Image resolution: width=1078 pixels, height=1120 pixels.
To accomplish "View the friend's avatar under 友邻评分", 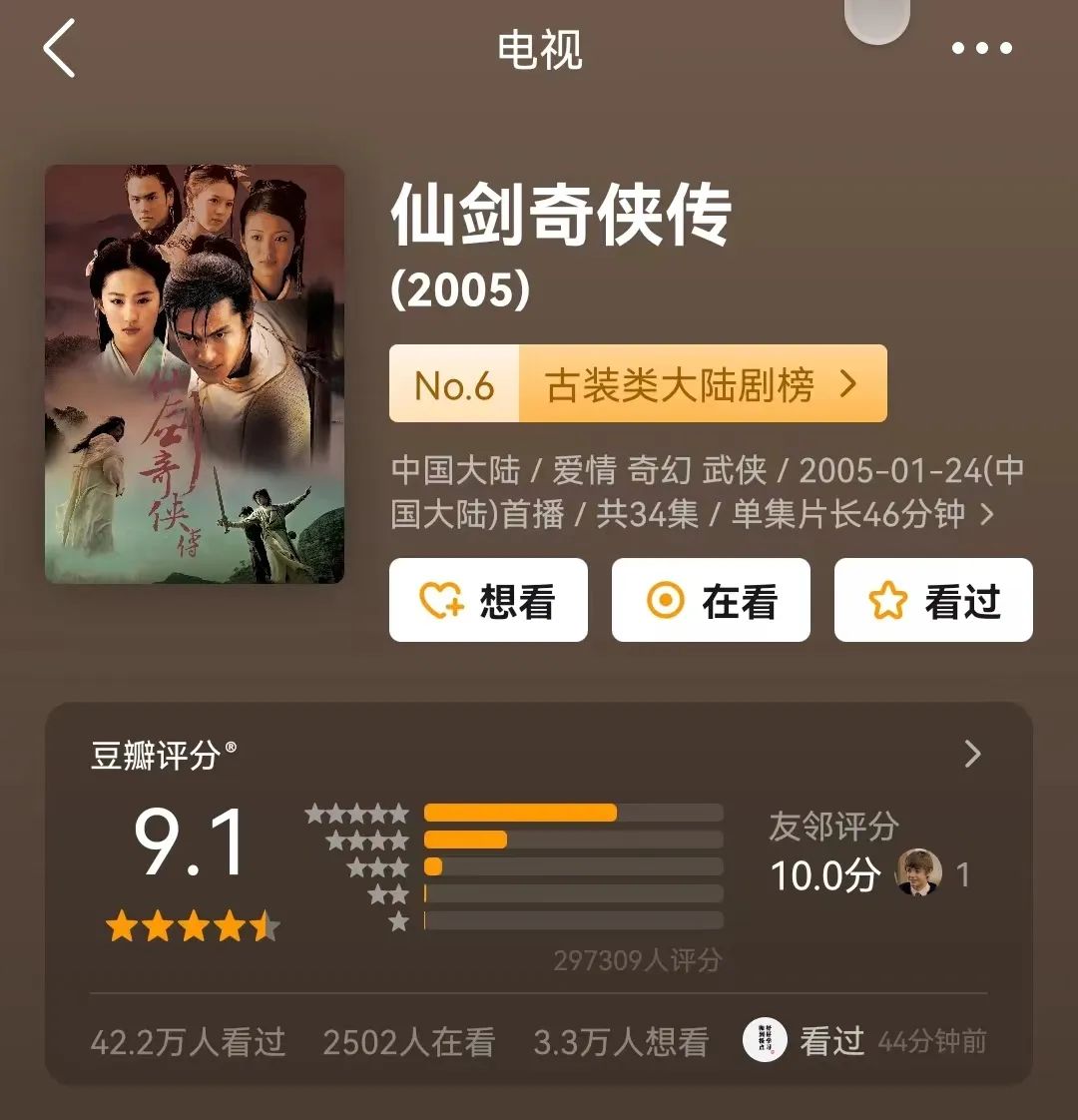I will click(919, 873).
